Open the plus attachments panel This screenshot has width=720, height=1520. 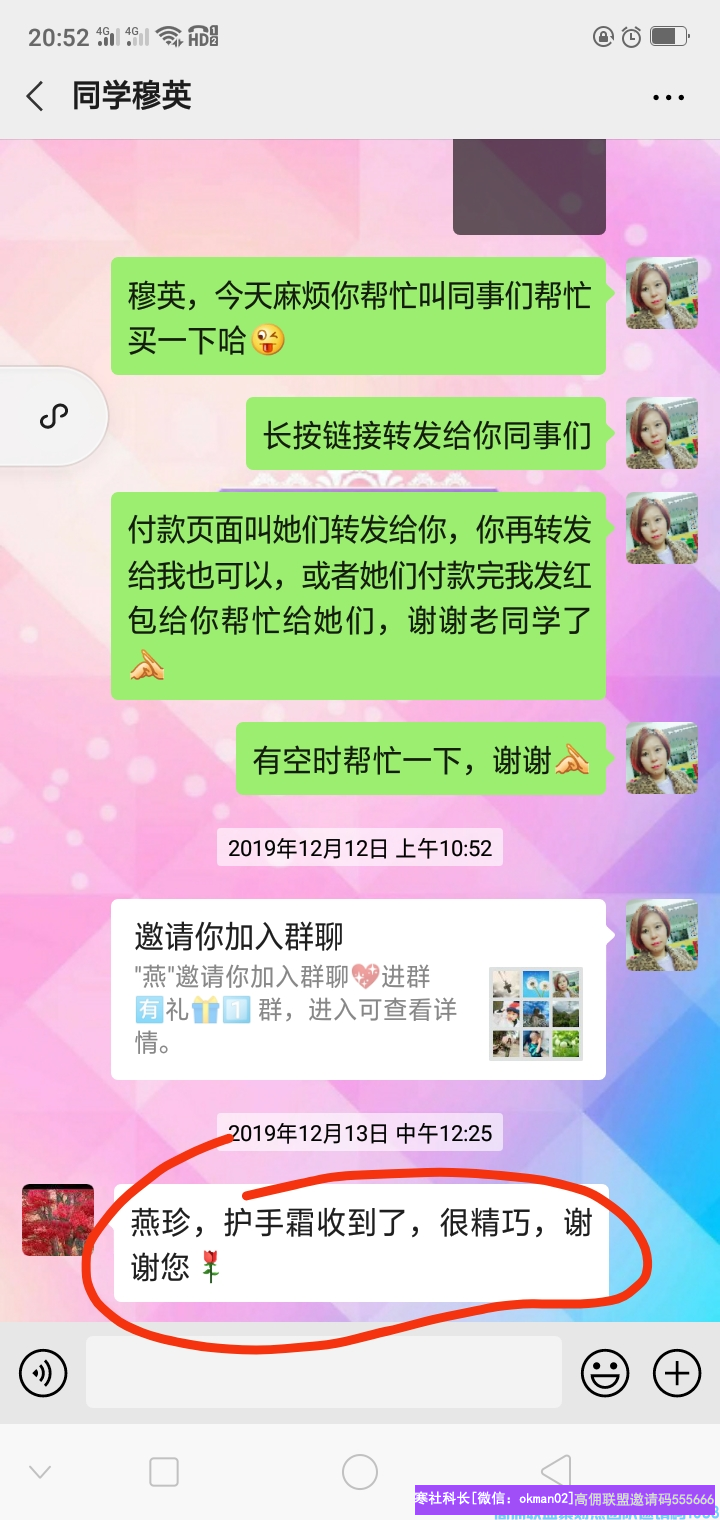677,1372
